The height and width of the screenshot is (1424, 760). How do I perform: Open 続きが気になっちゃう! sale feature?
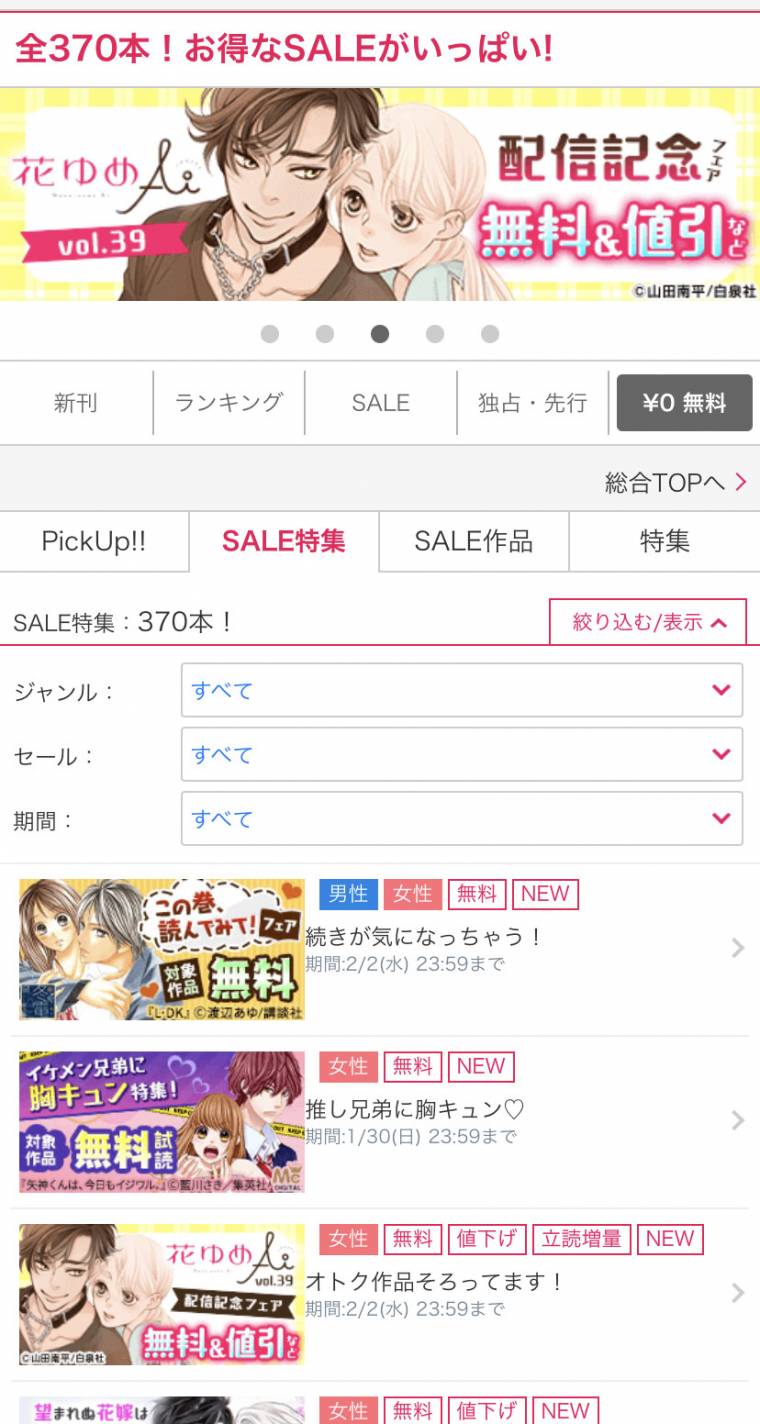tap(380, 949)
